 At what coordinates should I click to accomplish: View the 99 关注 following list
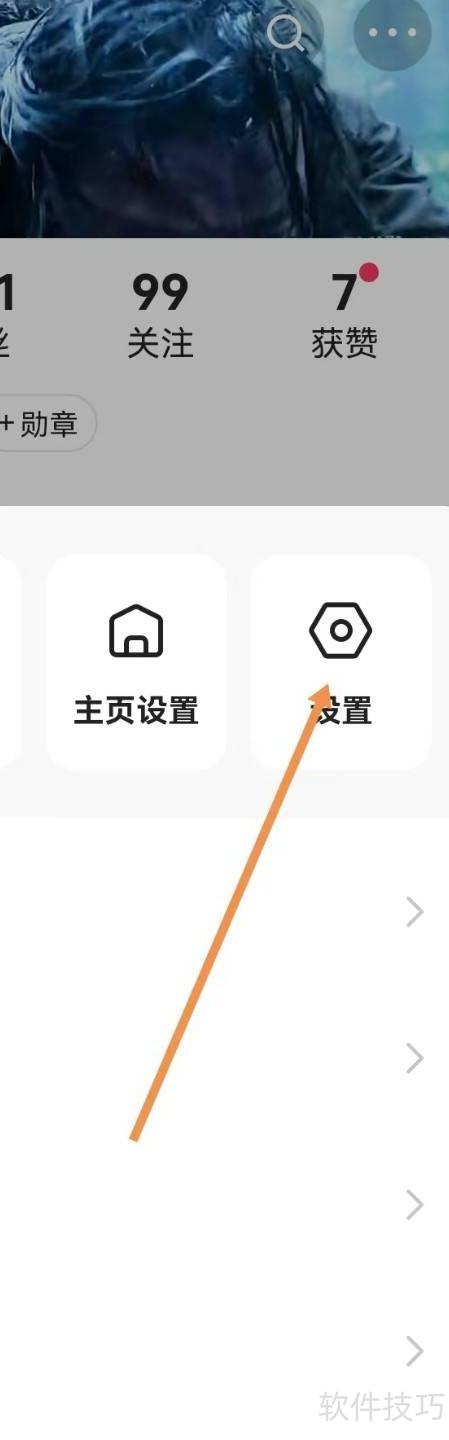(x=160, y=316)
